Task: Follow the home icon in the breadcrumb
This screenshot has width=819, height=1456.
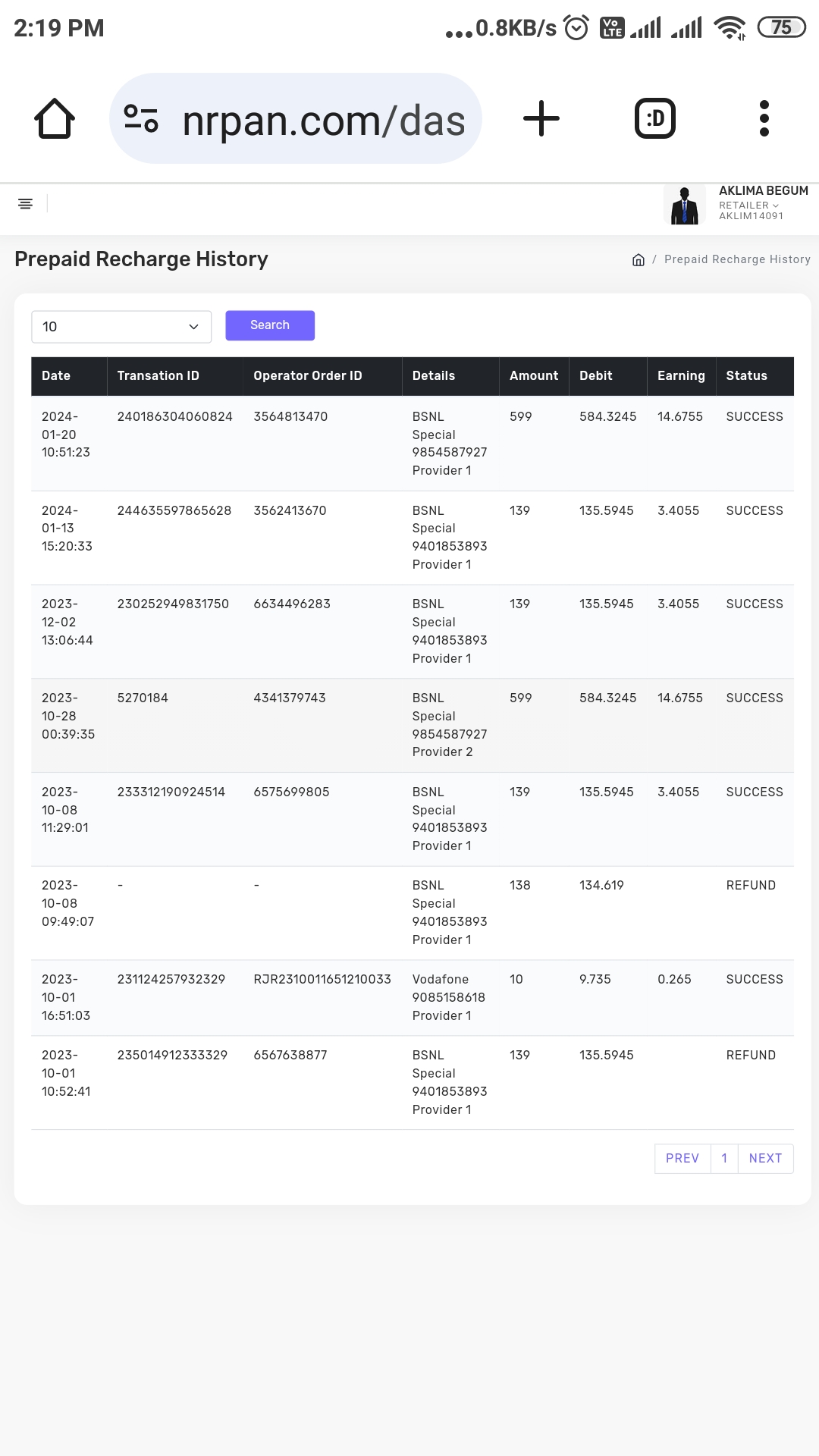Action: 639,260
